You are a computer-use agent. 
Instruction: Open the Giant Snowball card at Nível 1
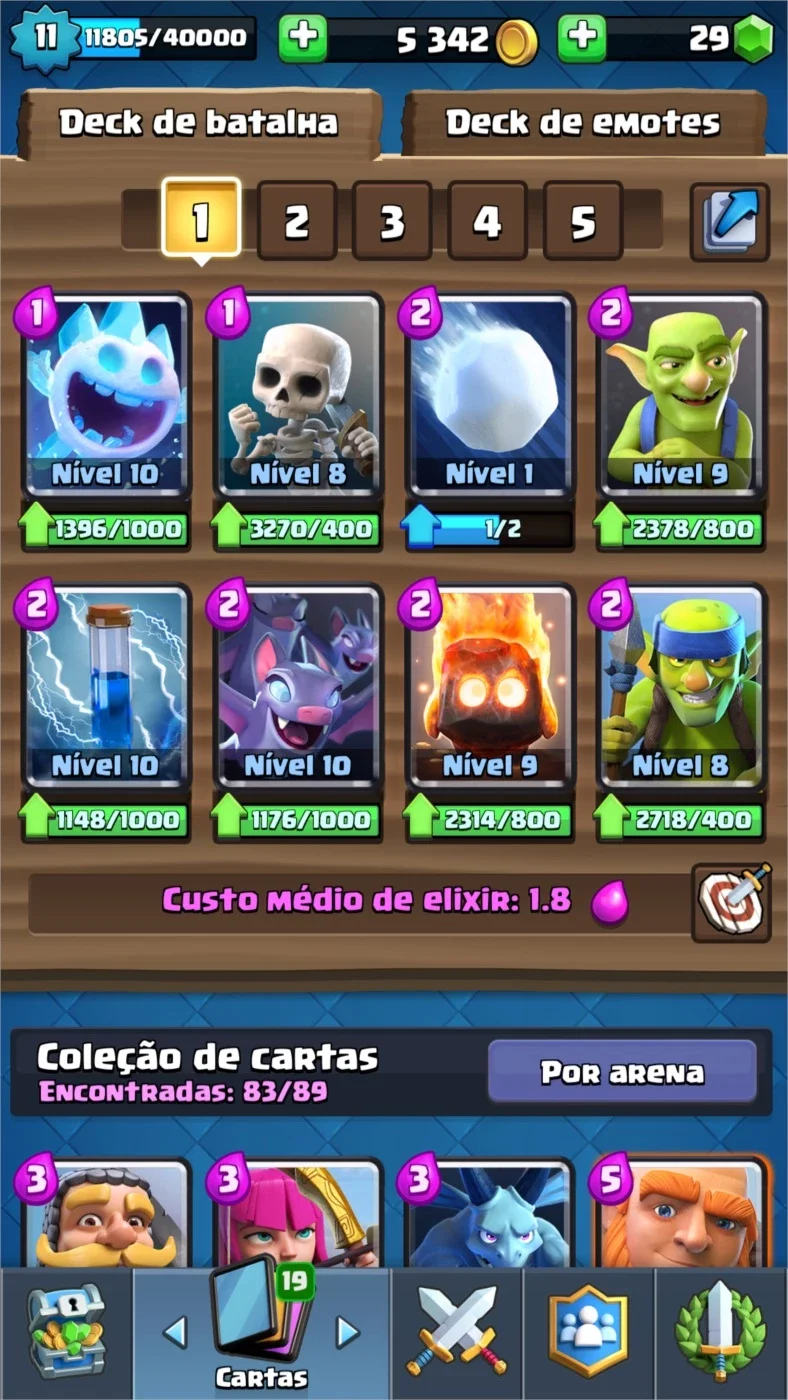coord(490,395)
